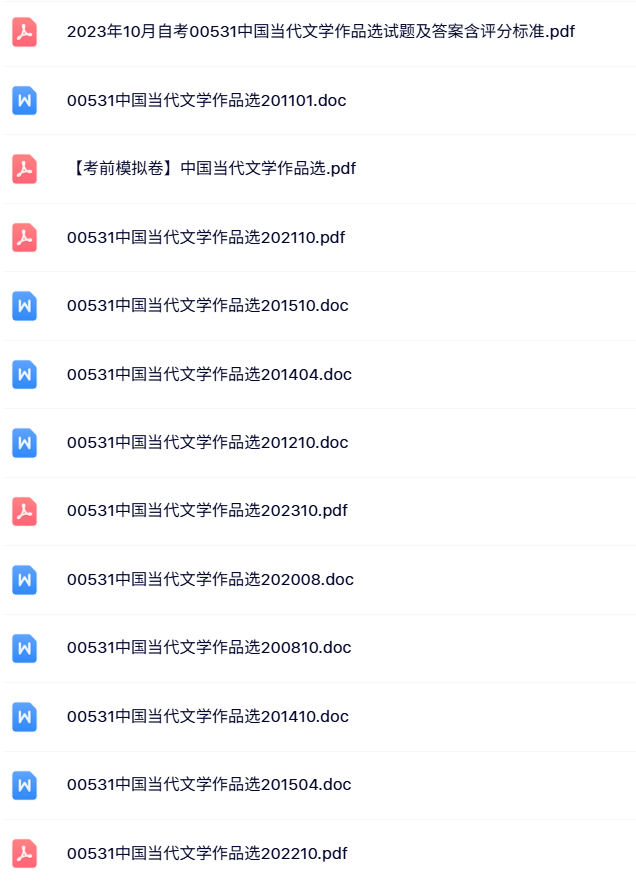Open 00531中国当代文学作品选202310.pdf
Viewport: 636px width, 882px height.
207,511
